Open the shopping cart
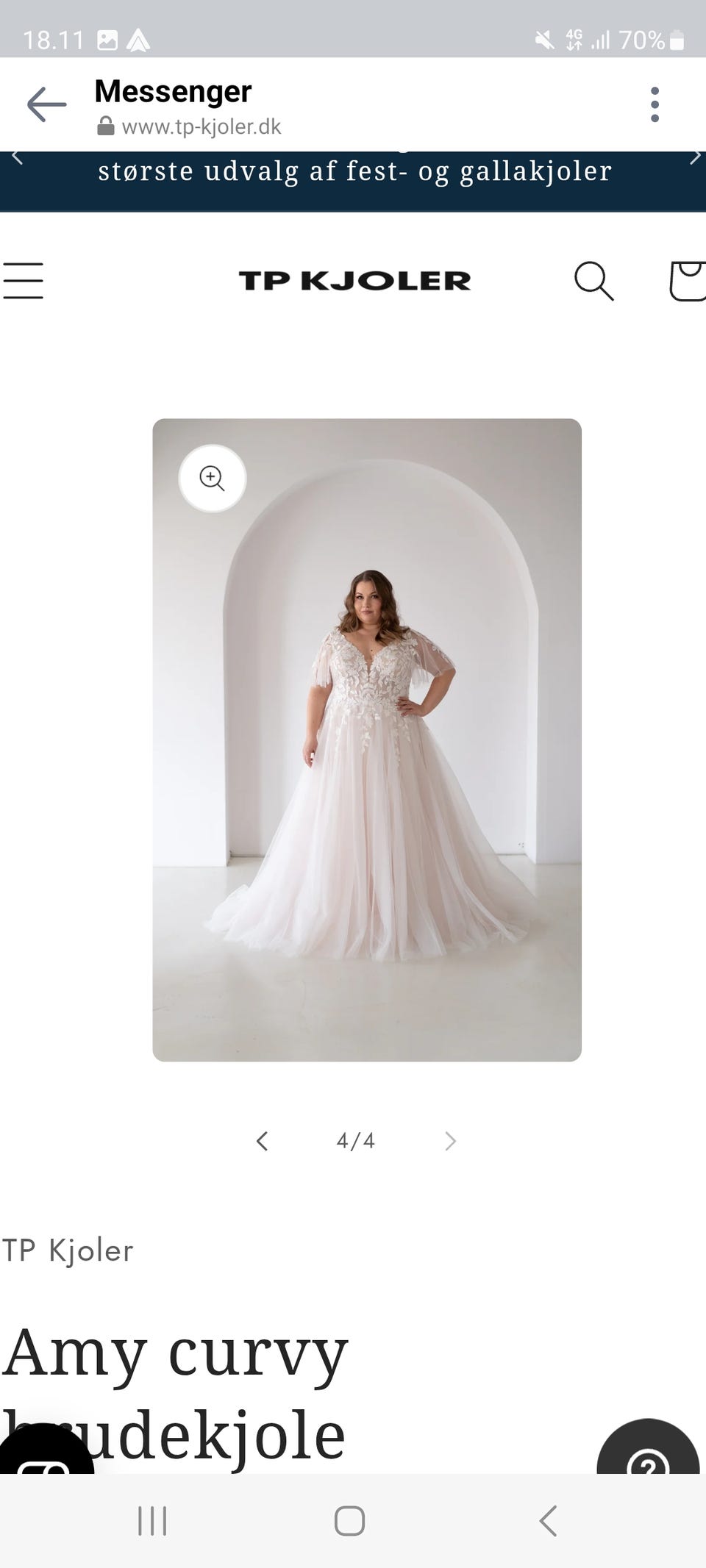 [x=688, y=281]
